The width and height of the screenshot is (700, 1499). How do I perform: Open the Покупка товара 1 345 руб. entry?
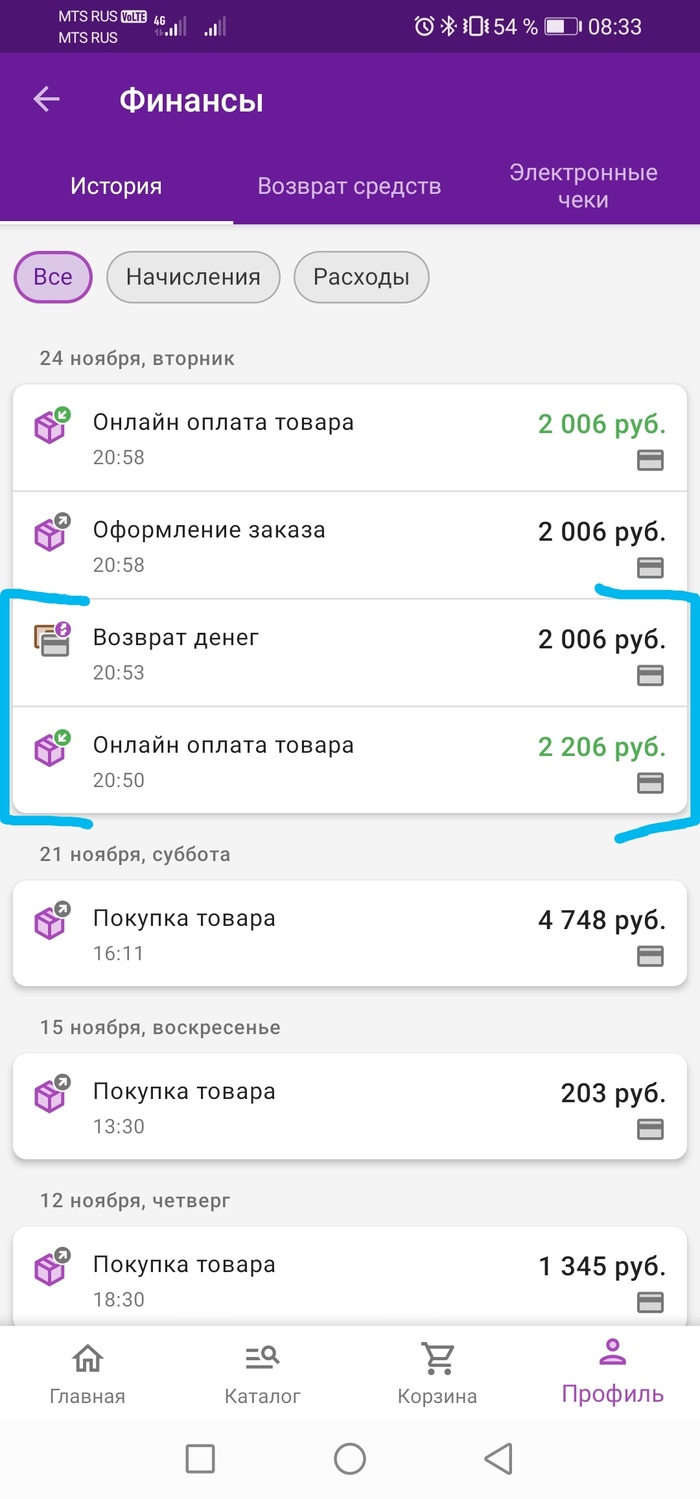[349, 1279]
